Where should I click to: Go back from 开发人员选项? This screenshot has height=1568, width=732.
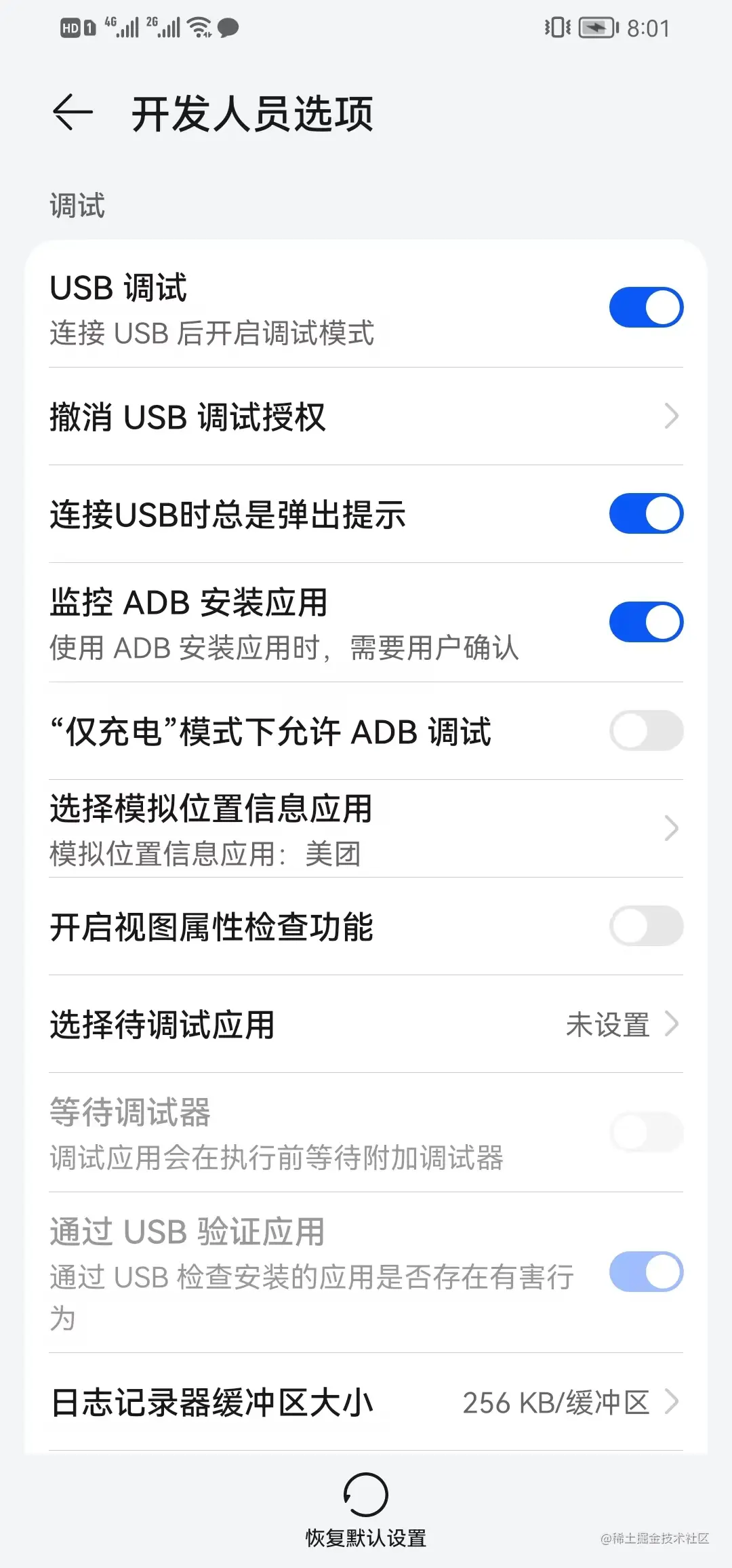[73, 113]
